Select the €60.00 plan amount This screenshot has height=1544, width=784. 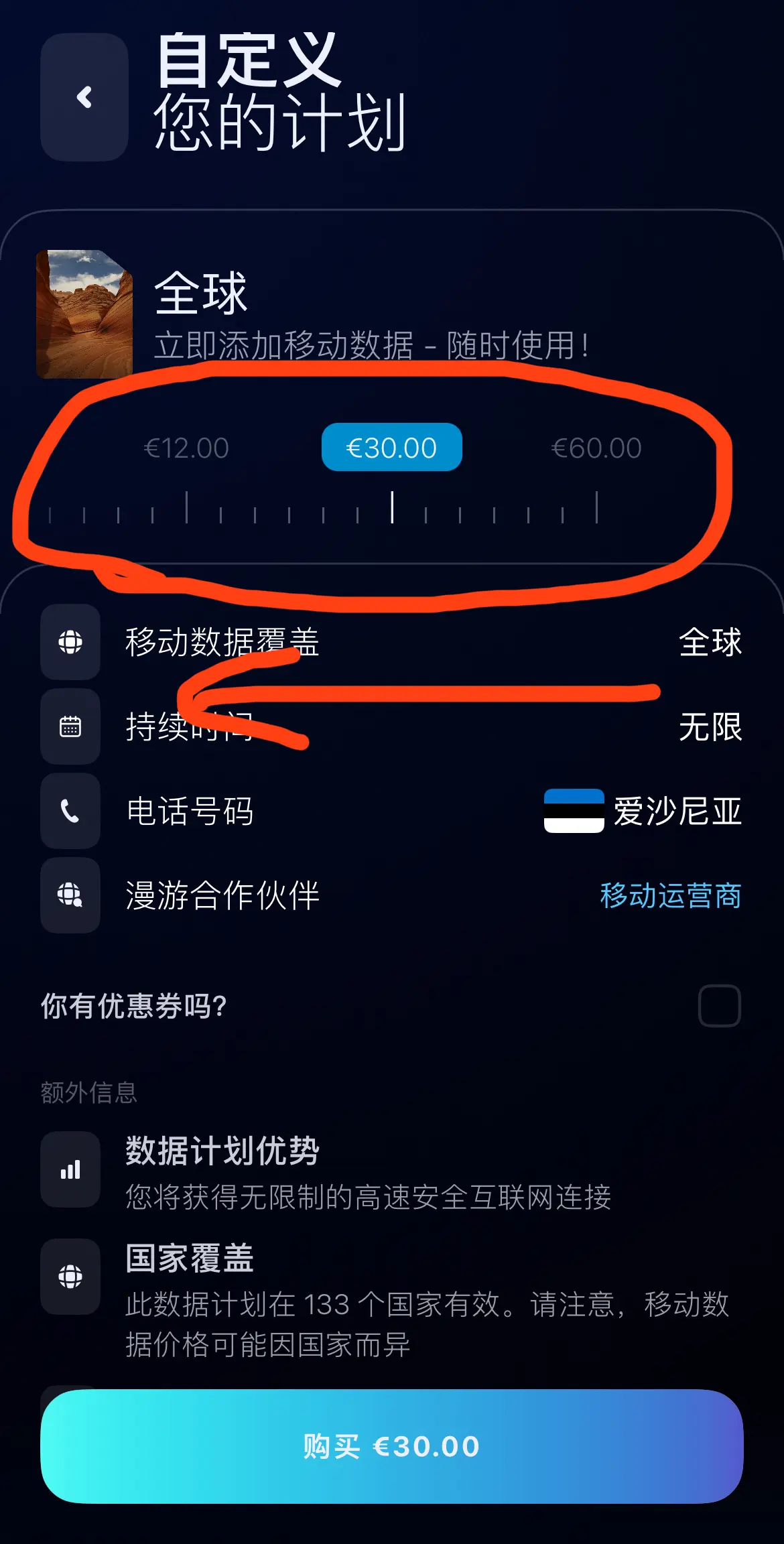(596, 448)
